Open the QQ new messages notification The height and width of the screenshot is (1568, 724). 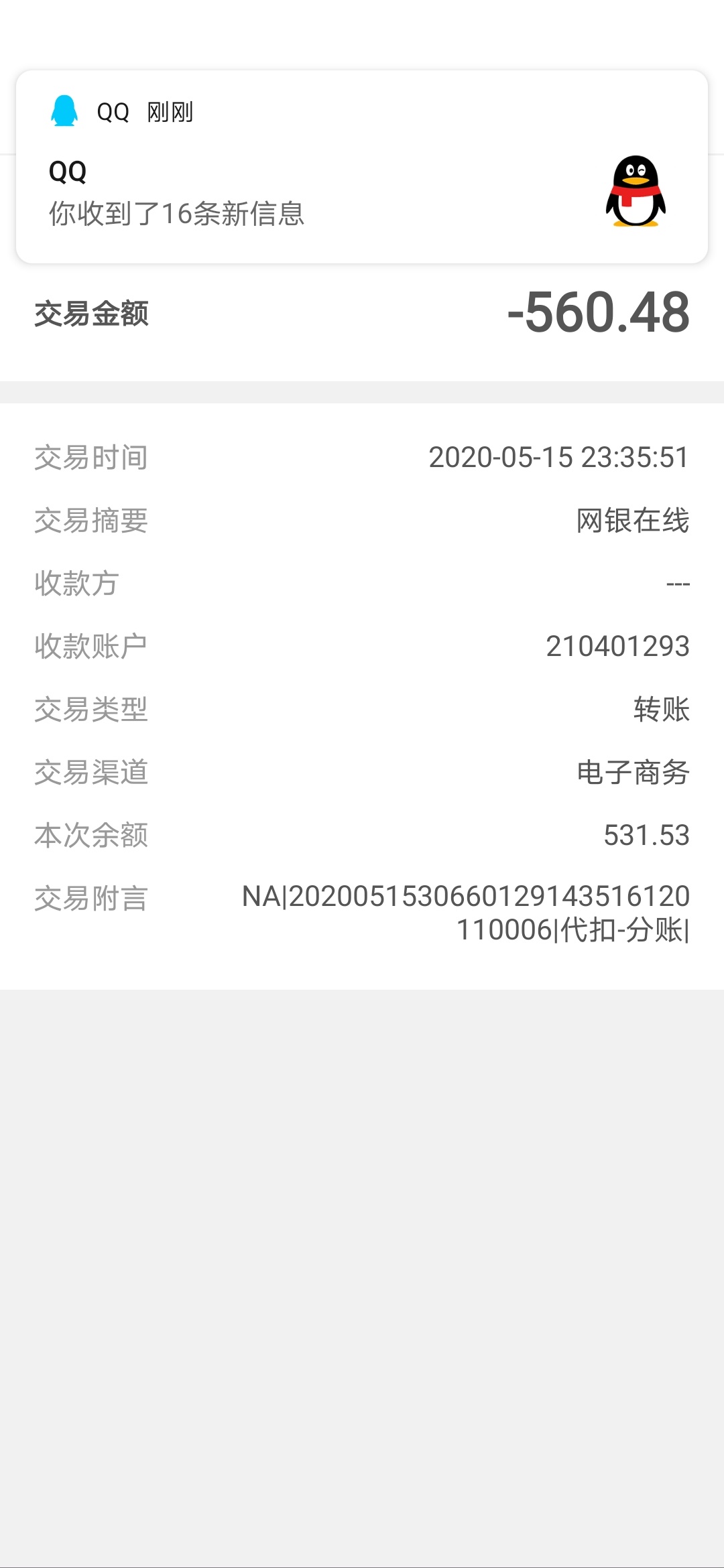362,167
